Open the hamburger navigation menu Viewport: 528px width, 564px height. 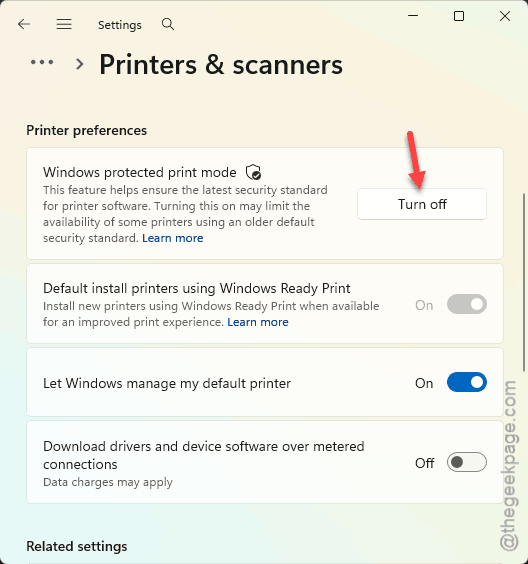64,24
